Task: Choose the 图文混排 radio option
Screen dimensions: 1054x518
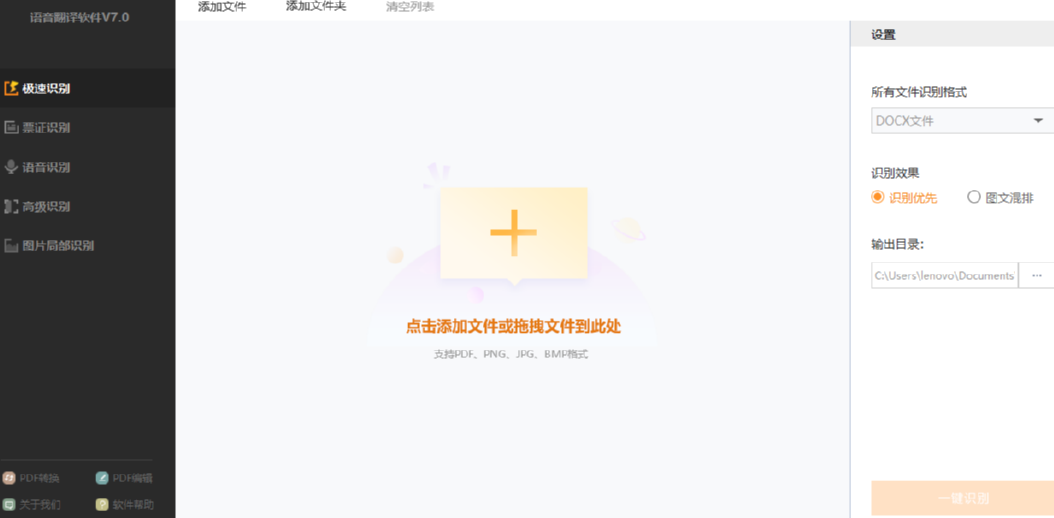Action: 973,197
